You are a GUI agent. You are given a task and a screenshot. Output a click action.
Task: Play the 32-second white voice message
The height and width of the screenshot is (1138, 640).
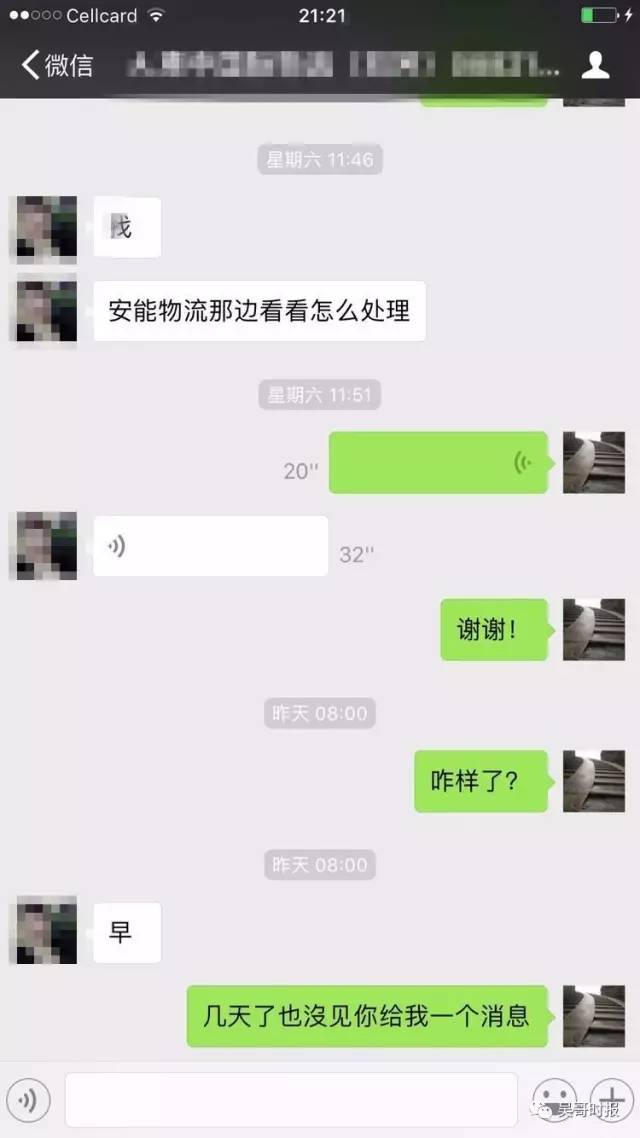210,546
